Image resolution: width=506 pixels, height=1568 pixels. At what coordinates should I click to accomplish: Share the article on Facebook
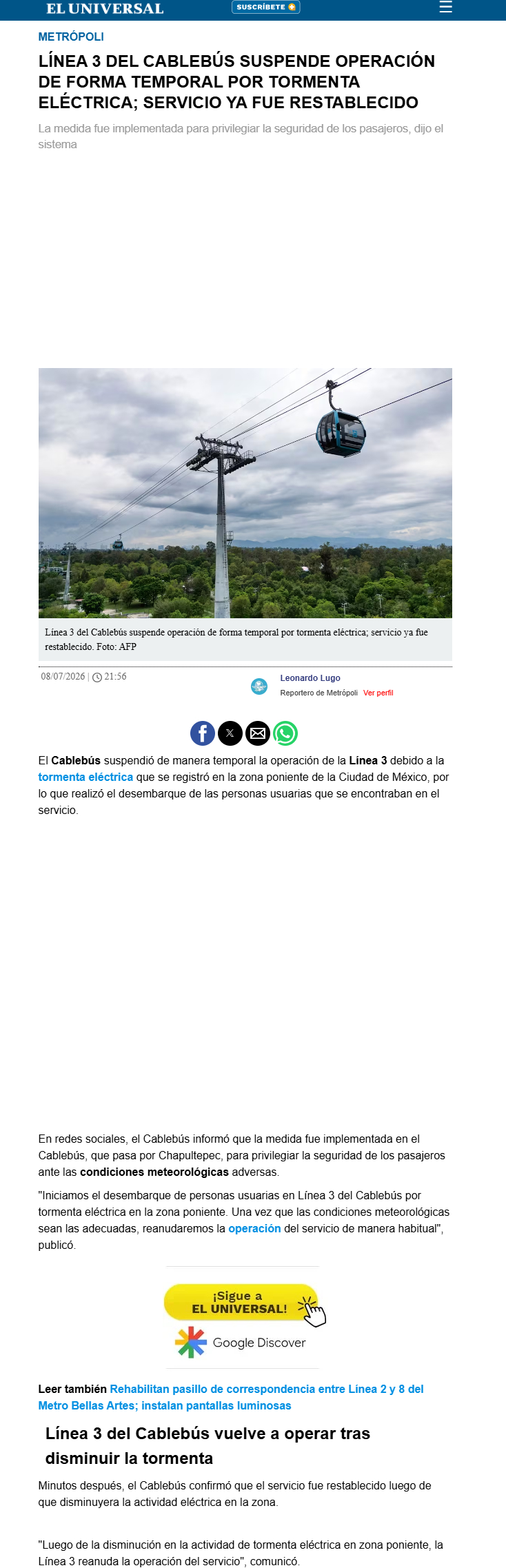pos(203,733)
